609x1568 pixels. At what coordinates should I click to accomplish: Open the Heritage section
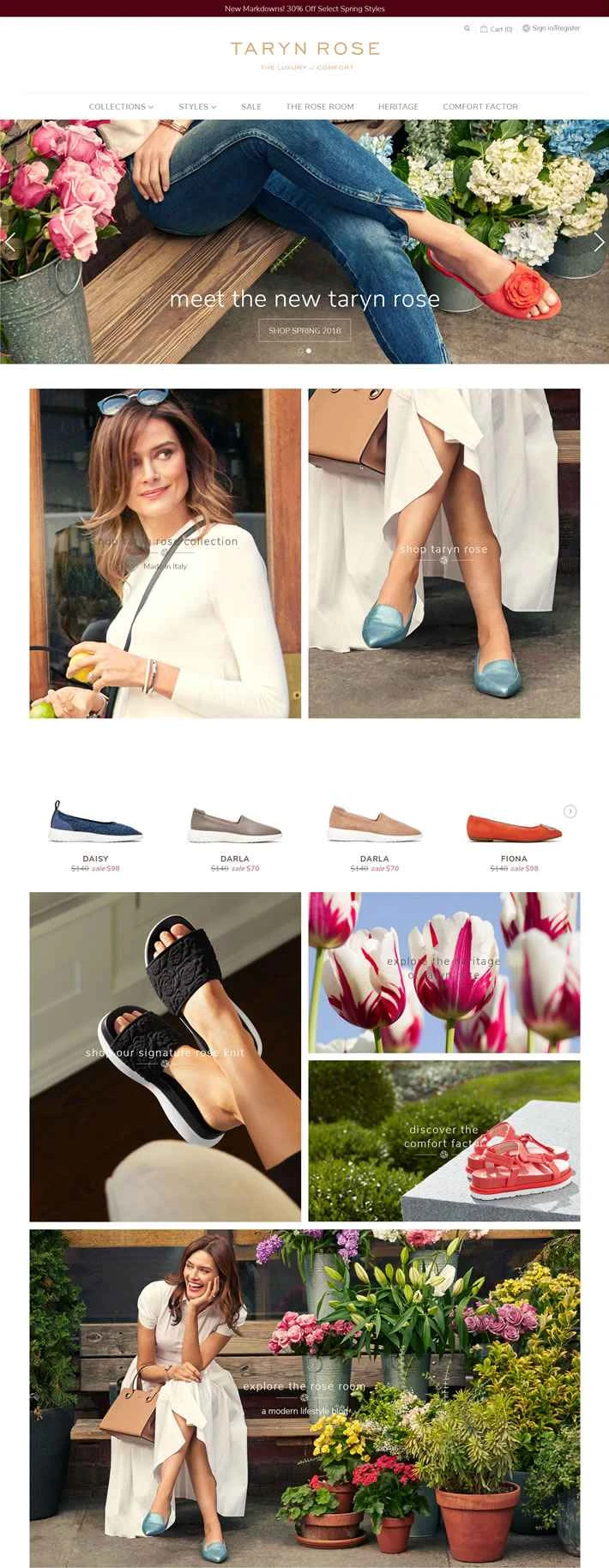[398, 106]
